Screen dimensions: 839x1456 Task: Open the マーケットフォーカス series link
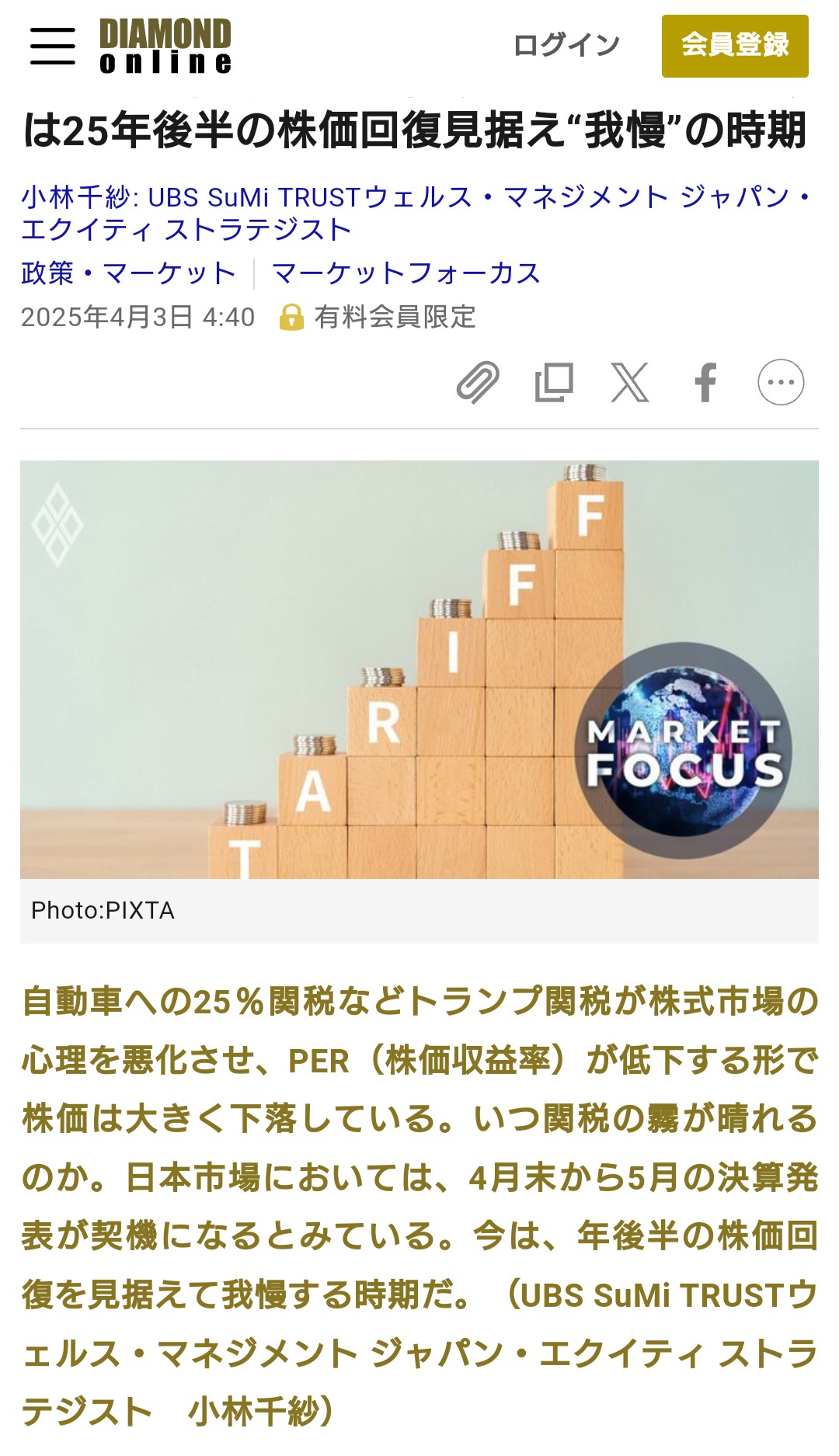[x=406, y=273]
